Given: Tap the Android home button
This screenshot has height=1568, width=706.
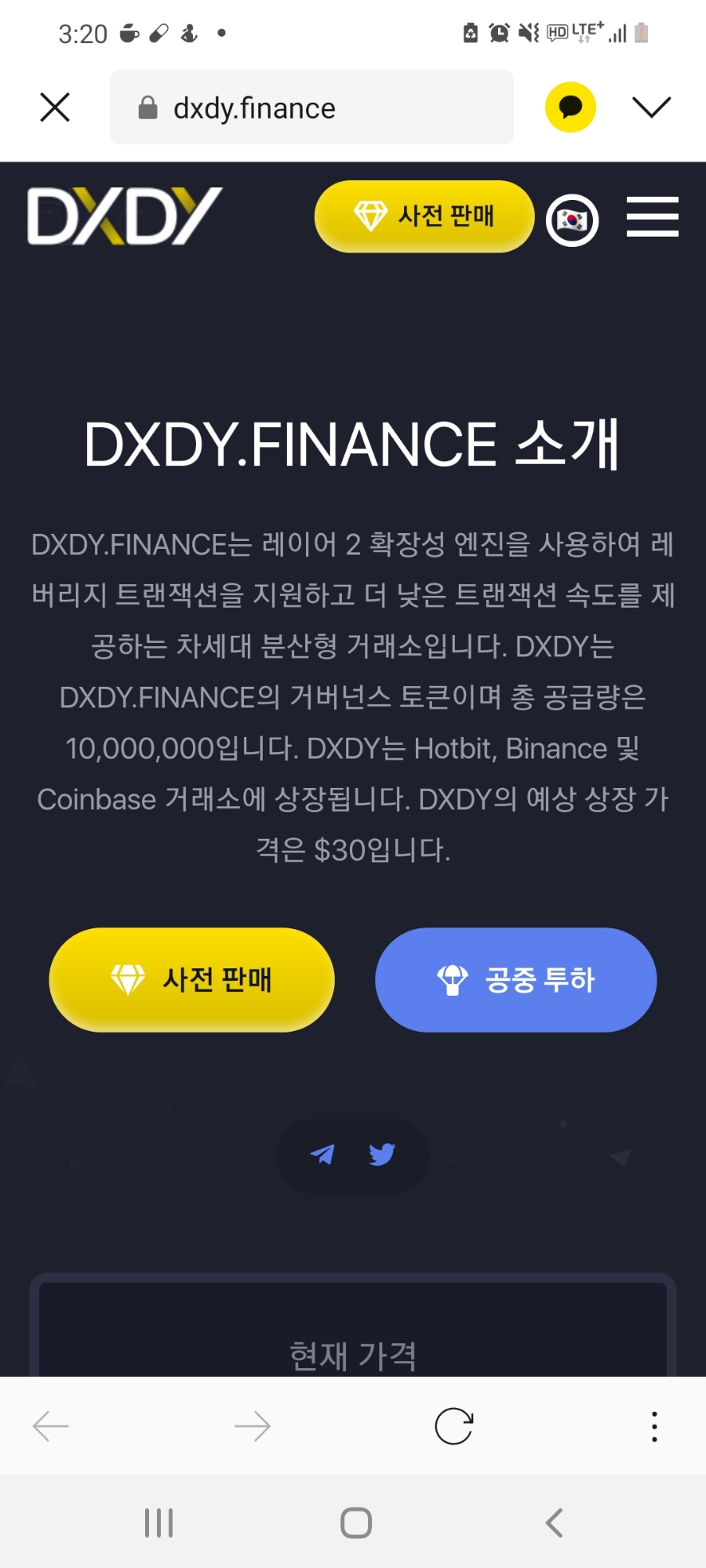Looking at the screenshot, I should coord(355,1521).
